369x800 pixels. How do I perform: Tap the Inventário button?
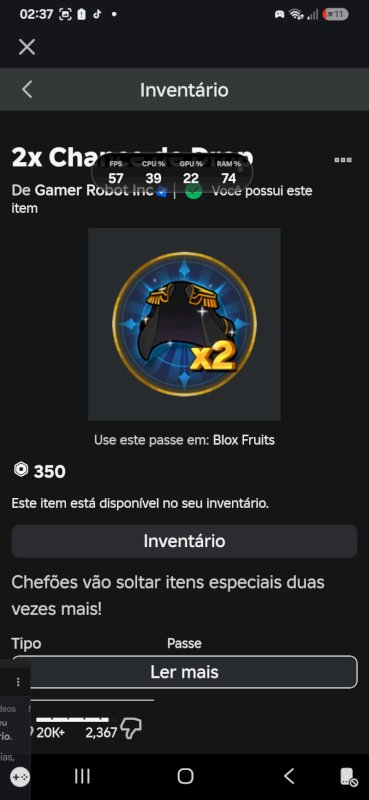[x=184, y=541]
